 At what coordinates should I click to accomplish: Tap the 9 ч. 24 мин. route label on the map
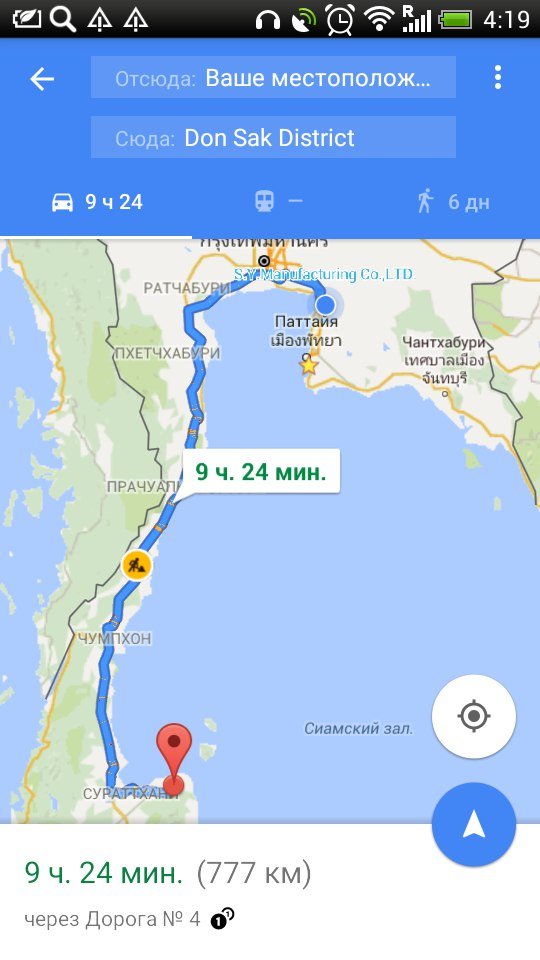(x=261, y=472)
